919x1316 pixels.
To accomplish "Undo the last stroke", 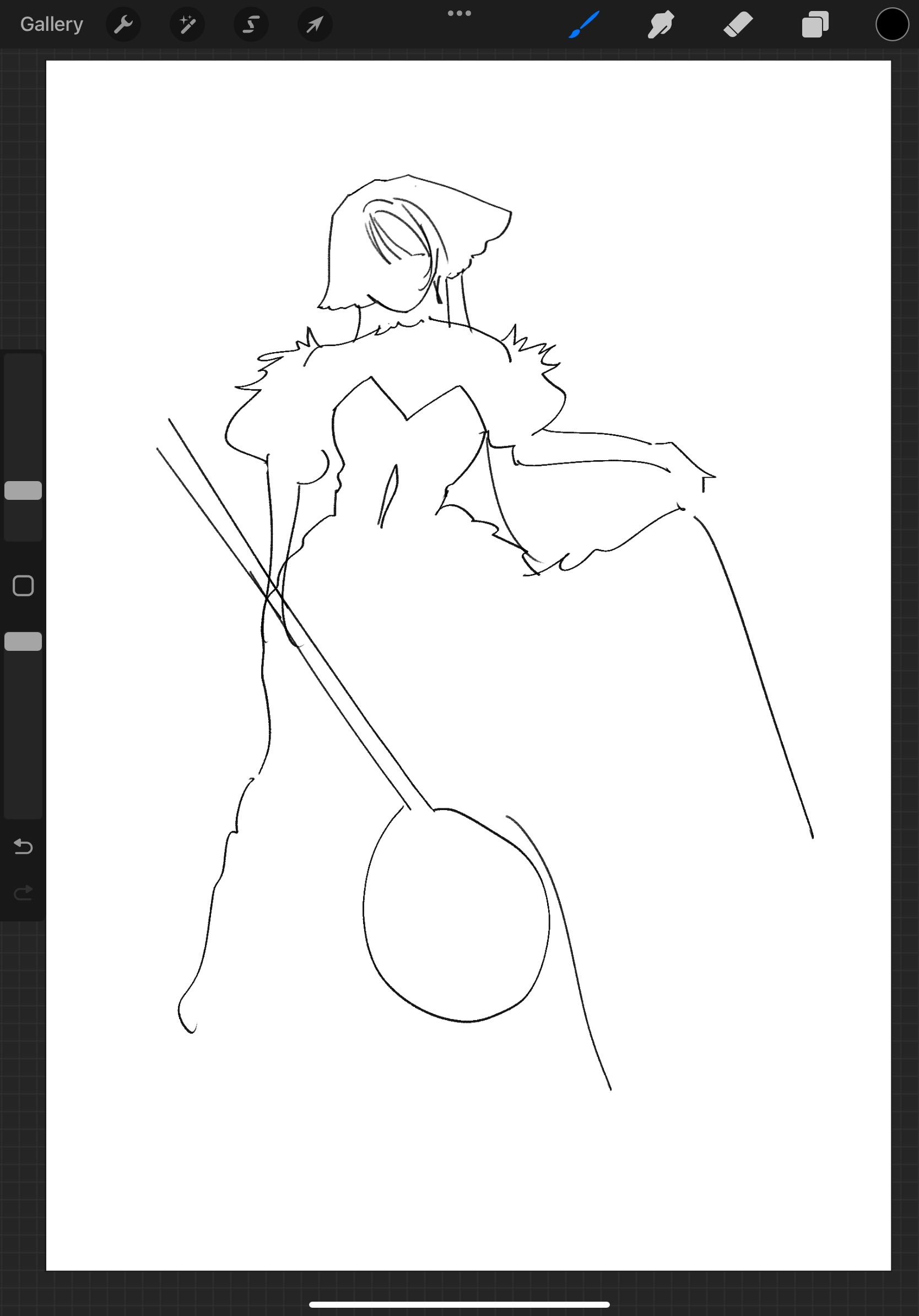I will [x=23, y=846].
